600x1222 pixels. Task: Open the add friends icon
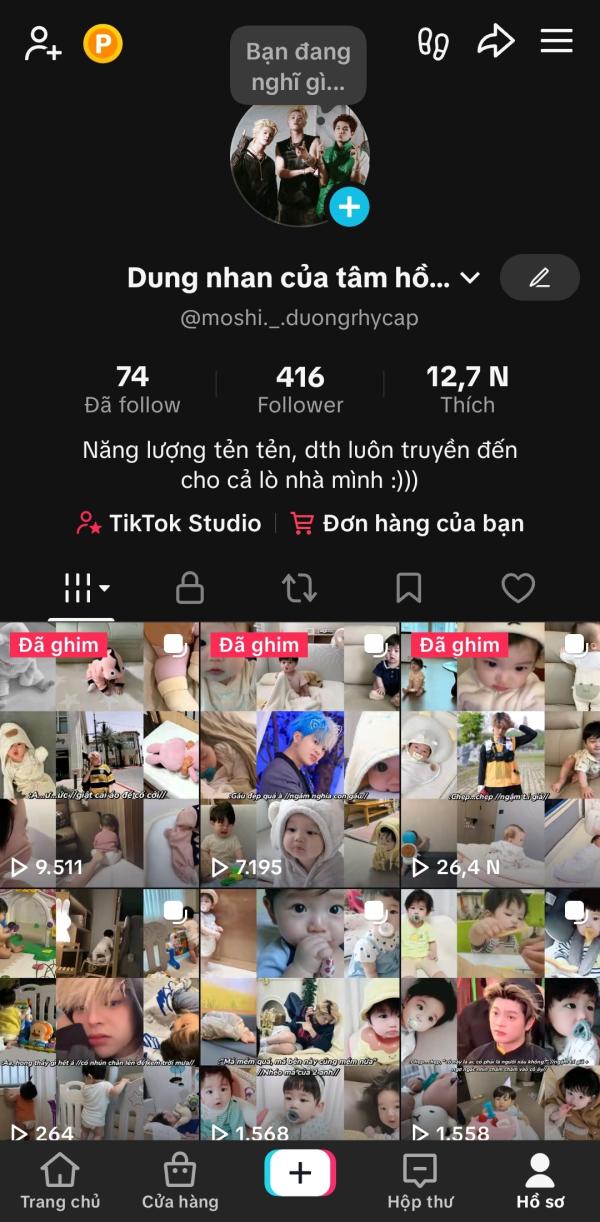[43, 43]
